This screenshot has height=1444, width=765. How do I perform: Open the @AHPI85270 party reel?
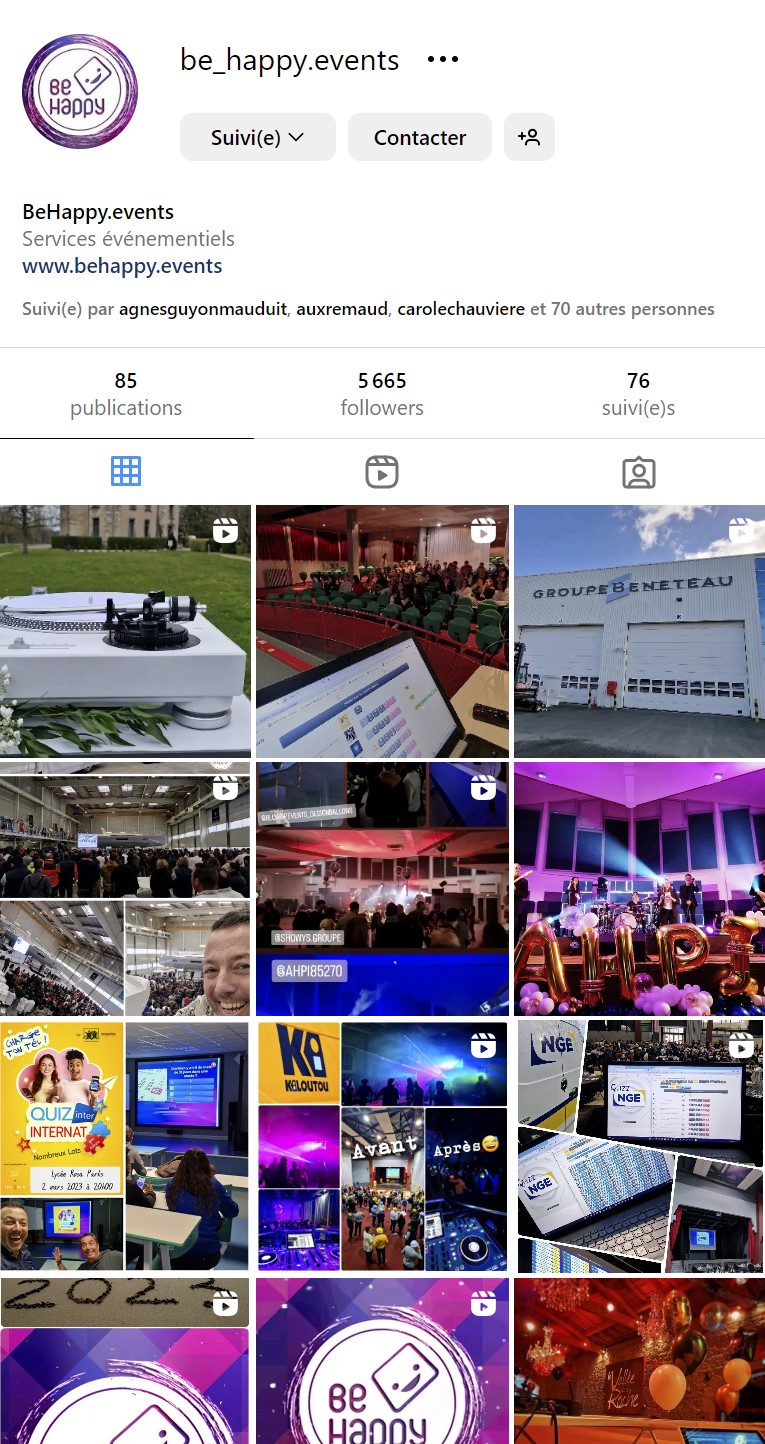pos(382,888)
